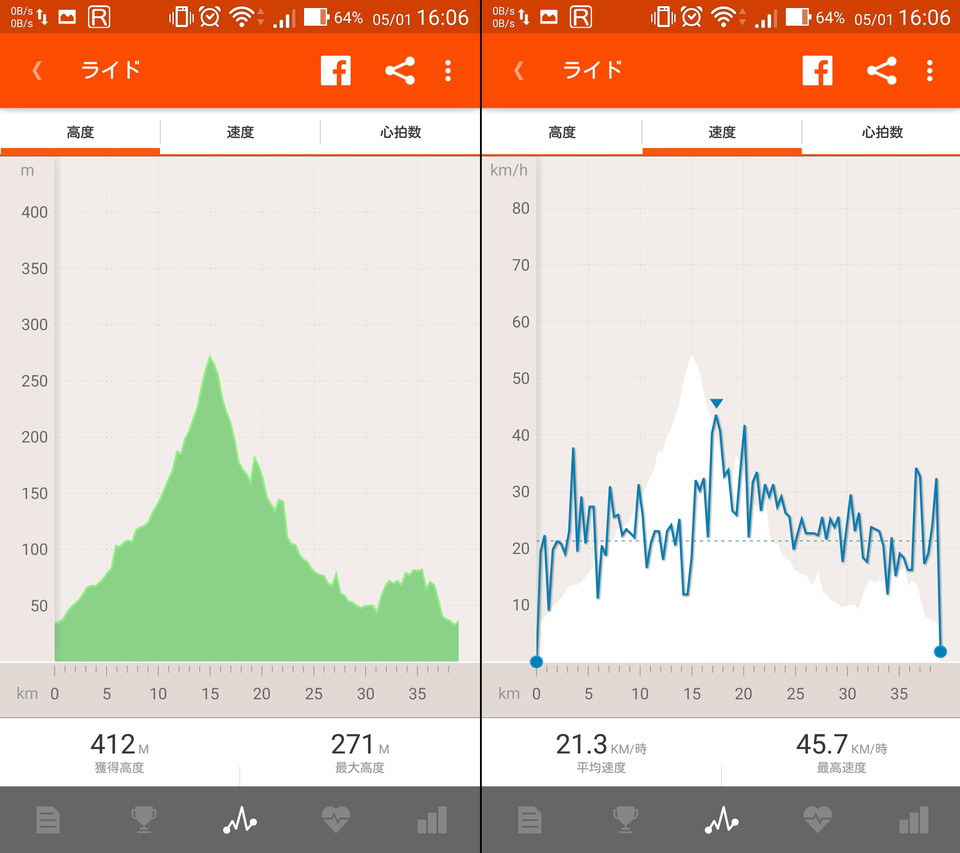Open the trophy tab below the 21.3 KM/時 stat
The image size is (960, 853).
coord(626,820)
